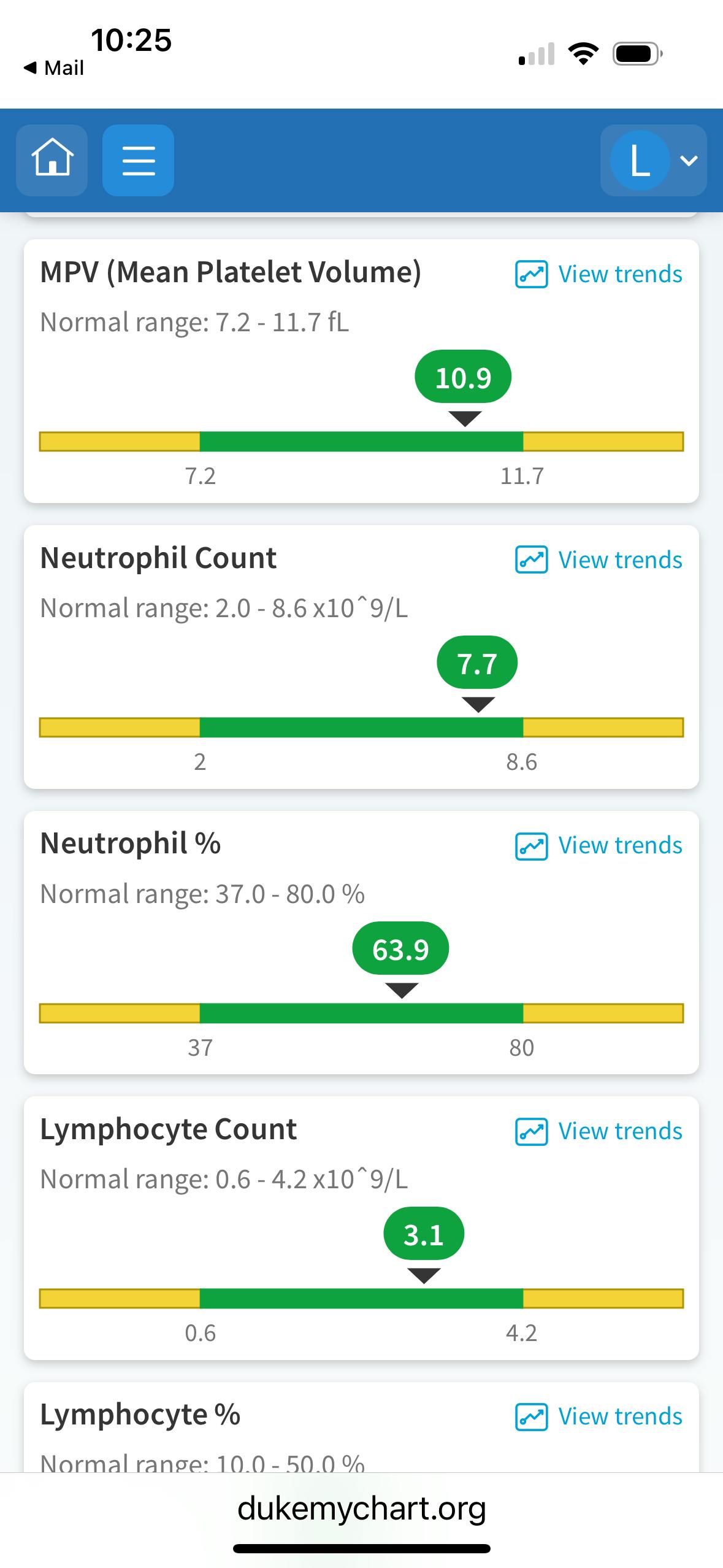Go to the MyChart home page

(52, 160)
